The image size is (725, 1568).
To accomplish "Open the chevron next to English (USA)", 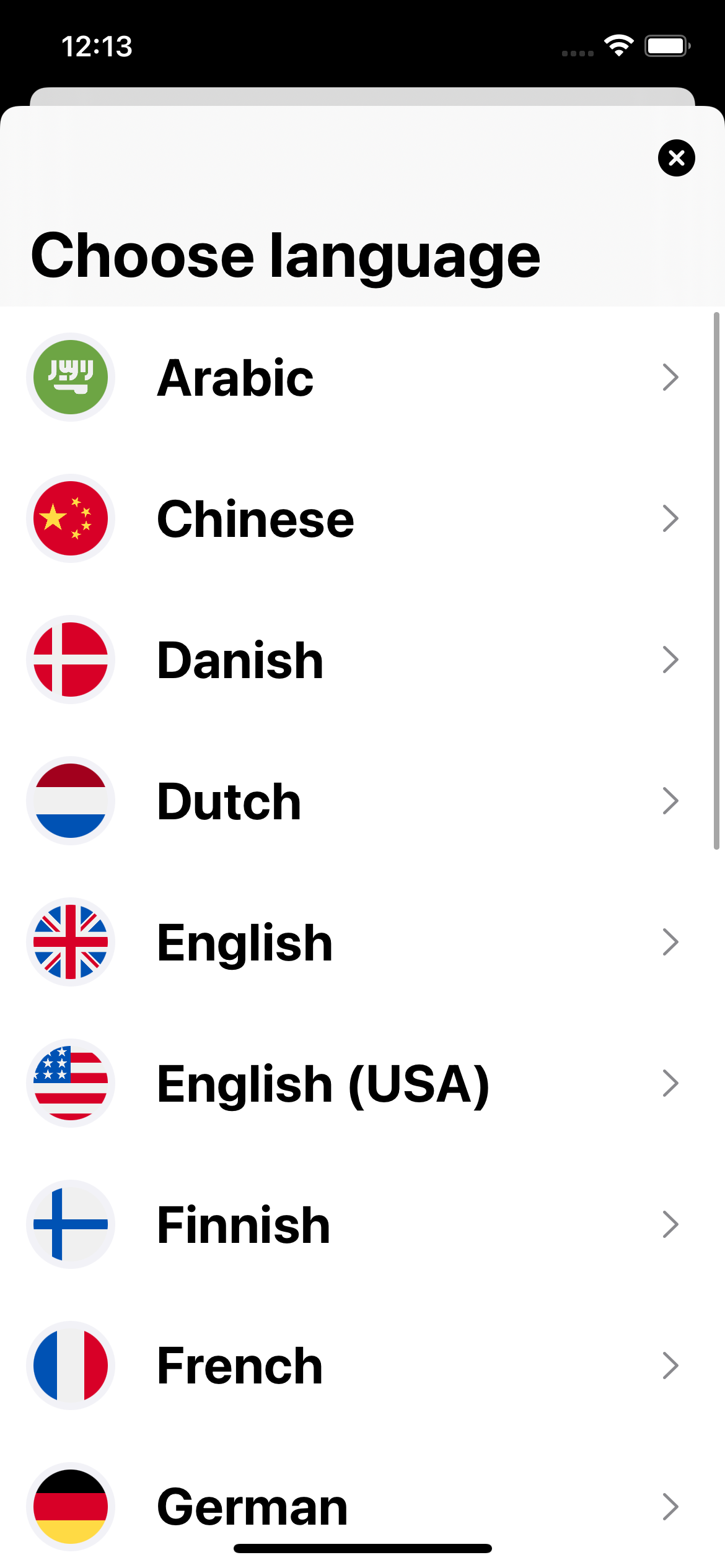I will pos(671,1083).
